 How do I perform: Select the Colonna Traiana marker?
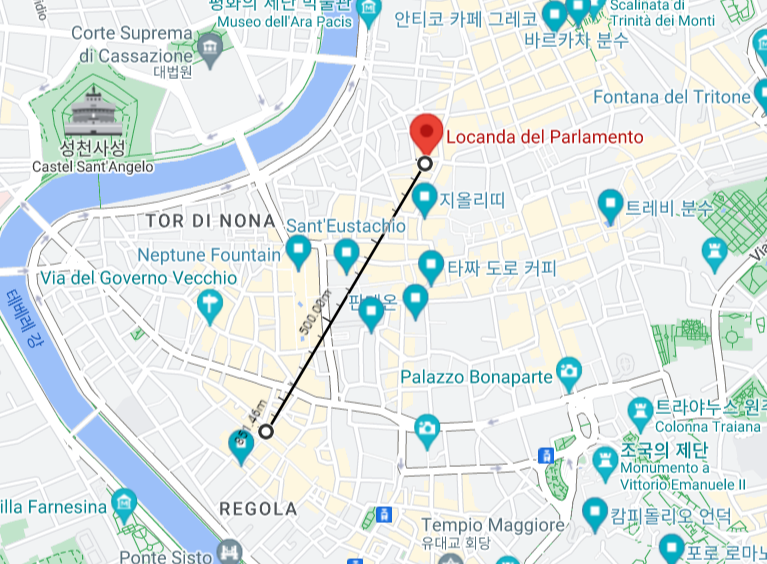(x=640, y=410)
